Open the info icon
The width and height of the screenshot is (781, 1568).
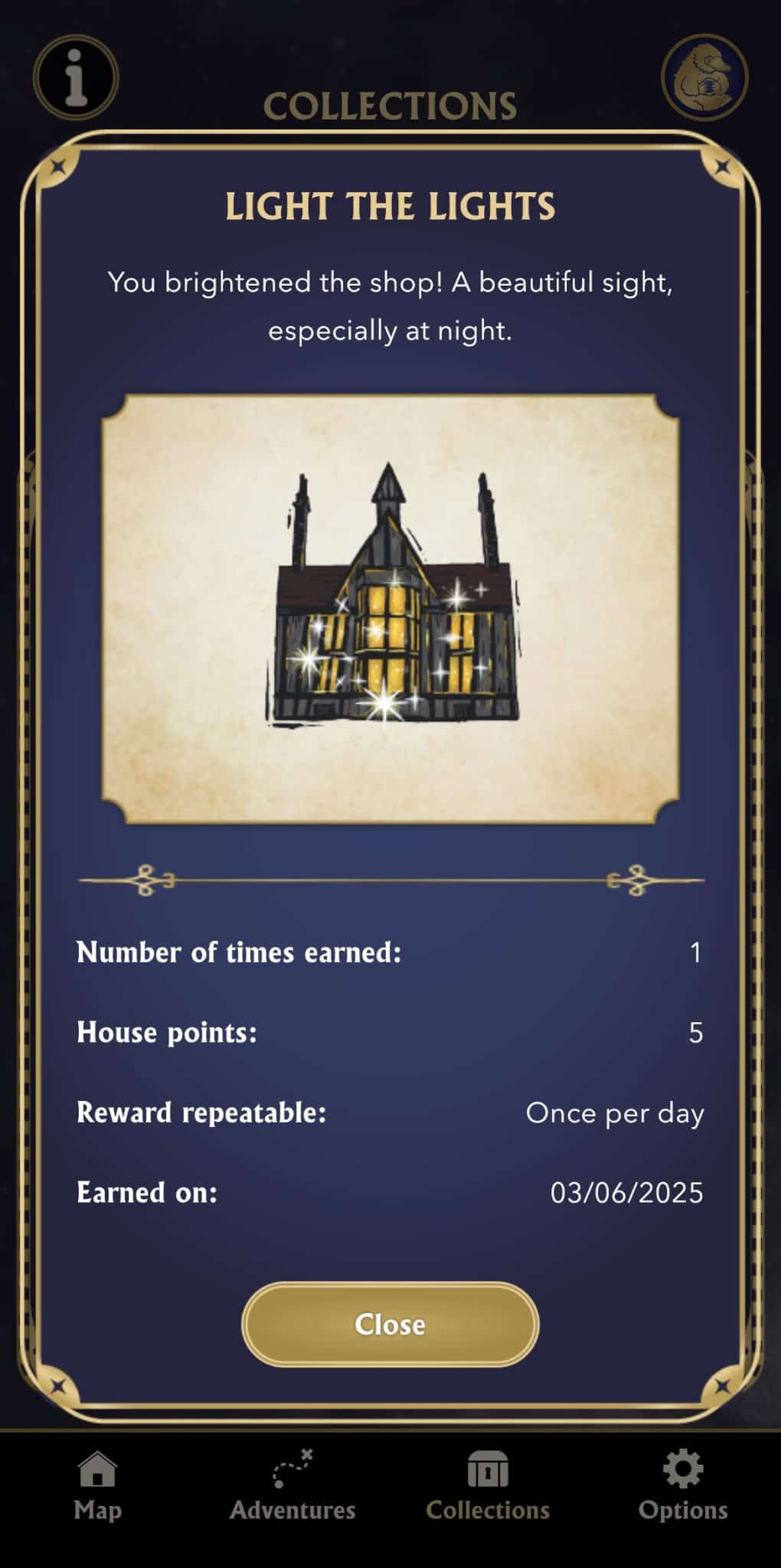pos(76,77)
